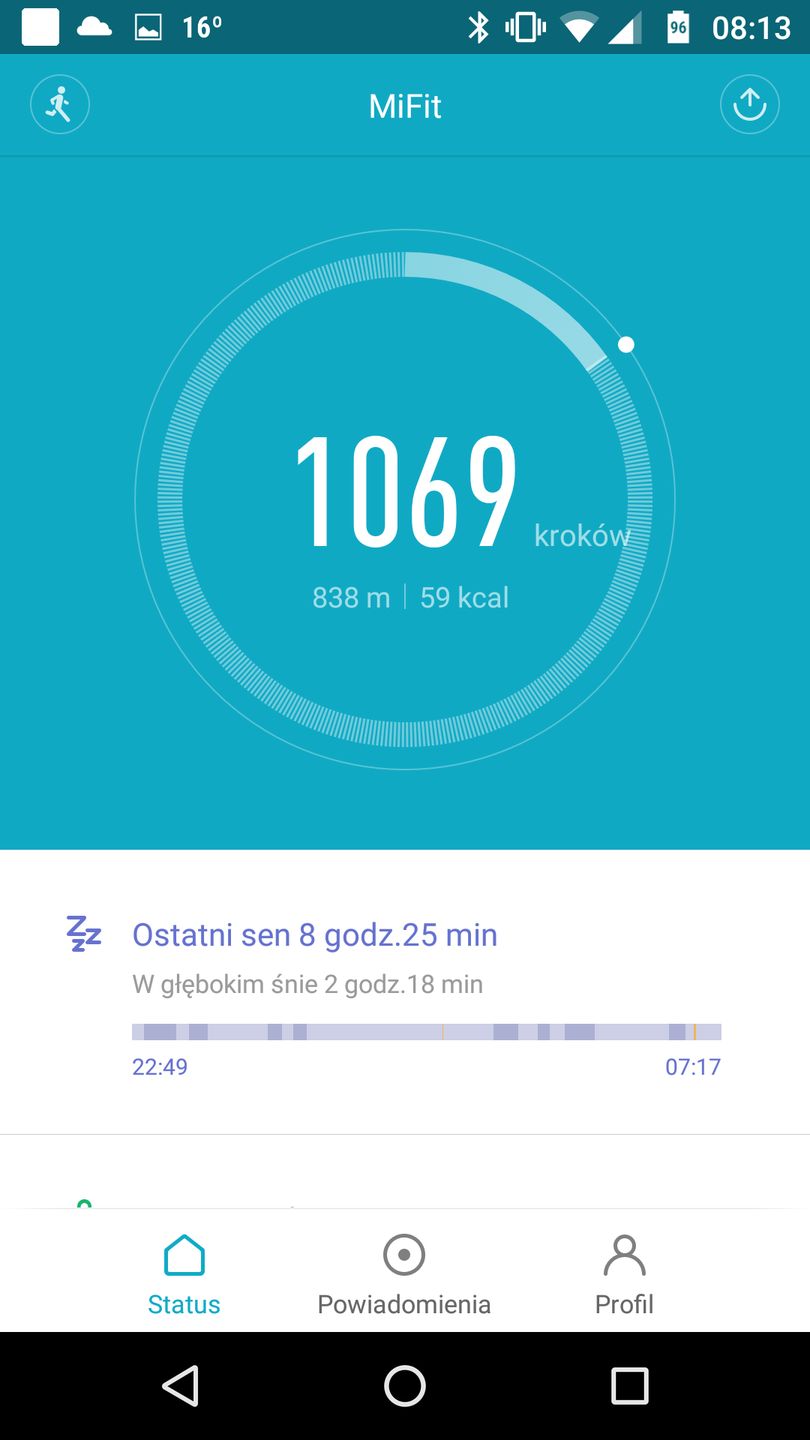Viewport: 810px width, 1440px height.
Task: Tap the Android home navigation button
Action: 404,1387
